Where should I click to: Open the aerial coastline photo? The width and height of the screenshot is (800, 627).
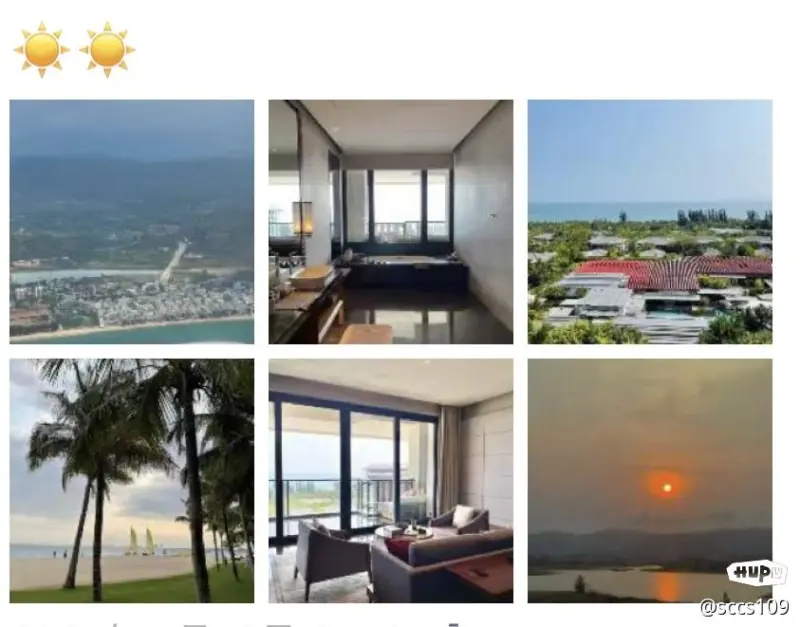[131, 221]
